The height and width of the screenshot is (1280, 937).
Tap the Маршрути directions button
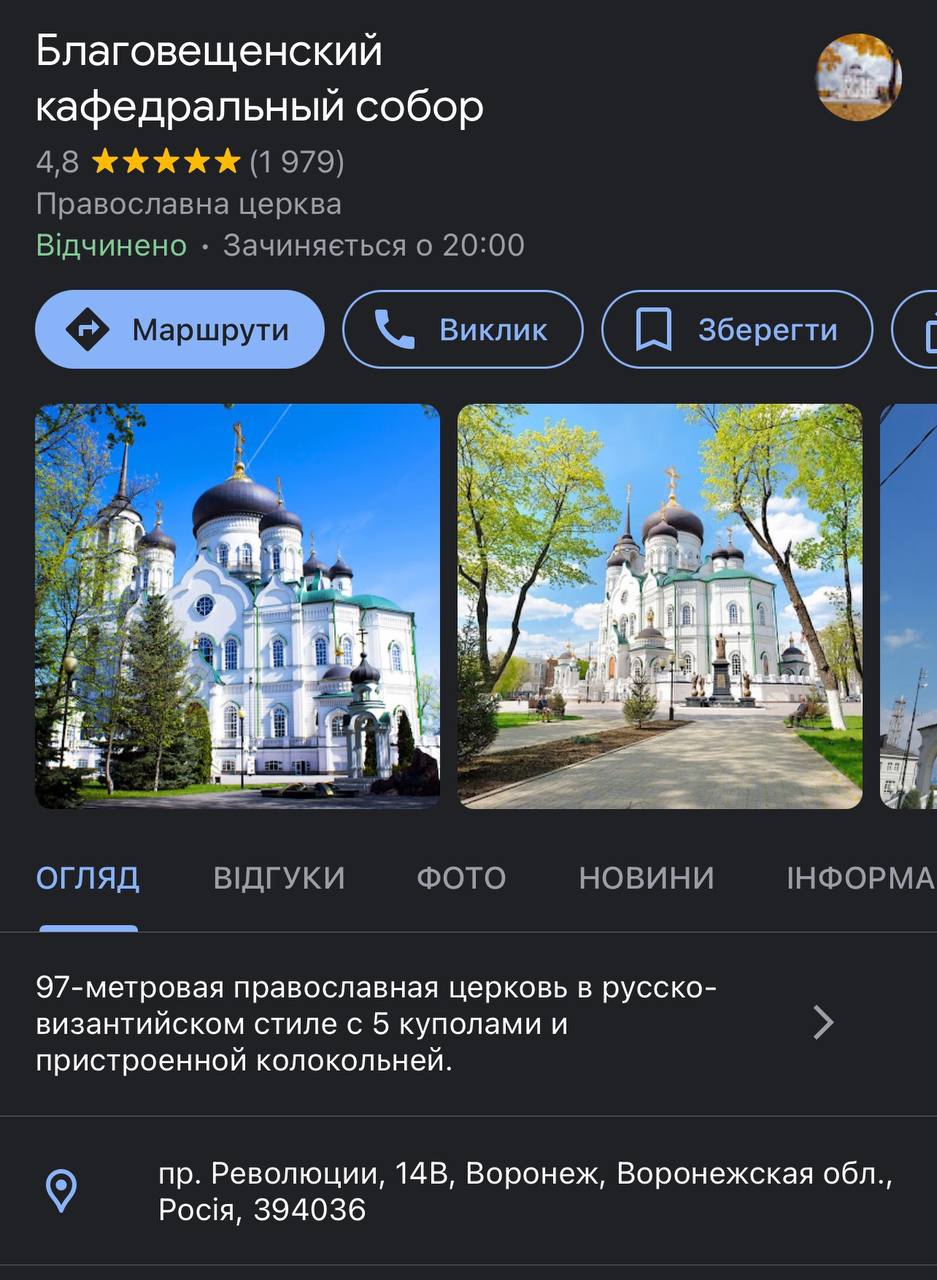180,329
